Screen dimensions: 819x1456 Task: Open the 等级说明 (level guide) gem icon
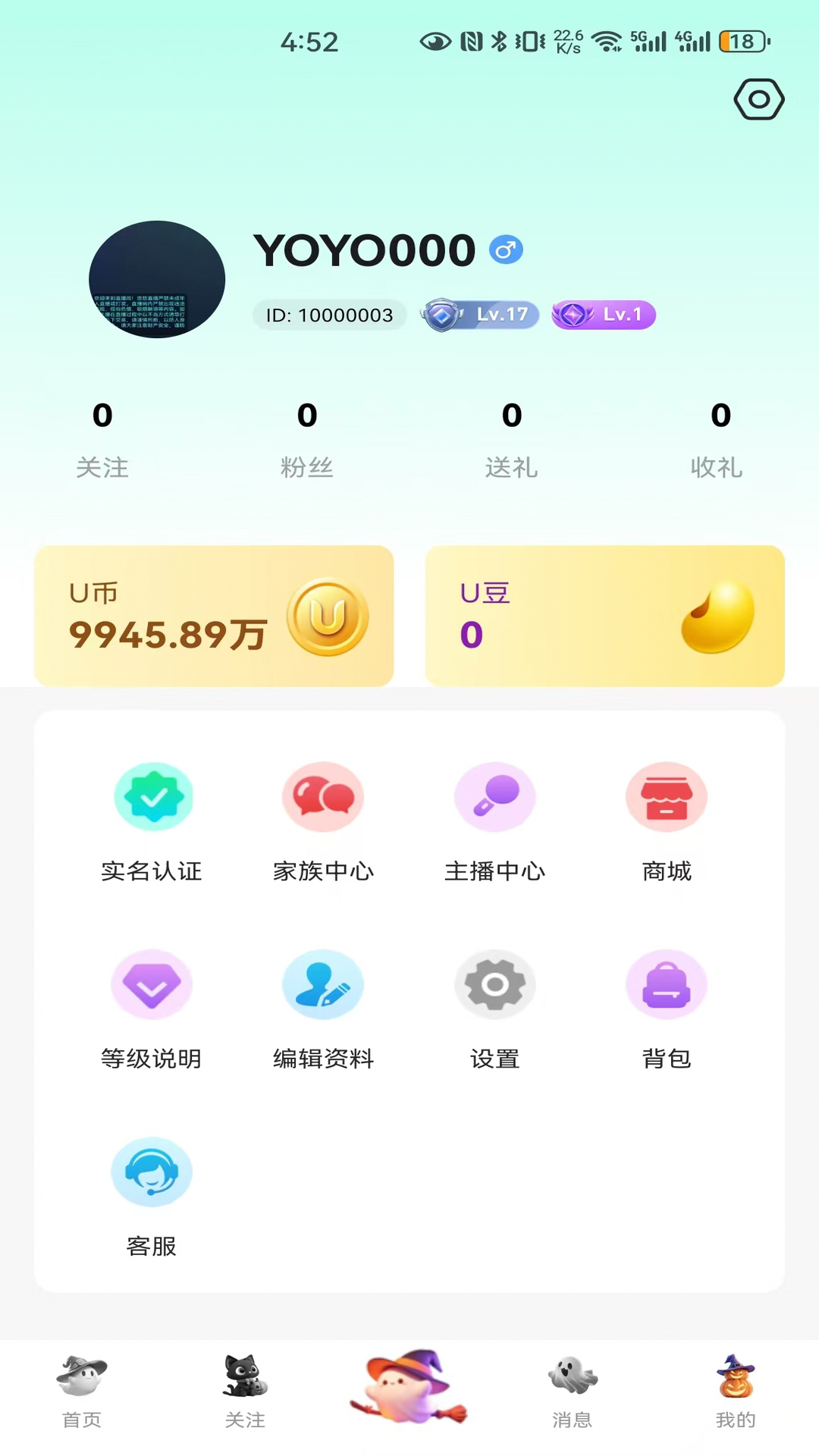[x=152, y=984]
